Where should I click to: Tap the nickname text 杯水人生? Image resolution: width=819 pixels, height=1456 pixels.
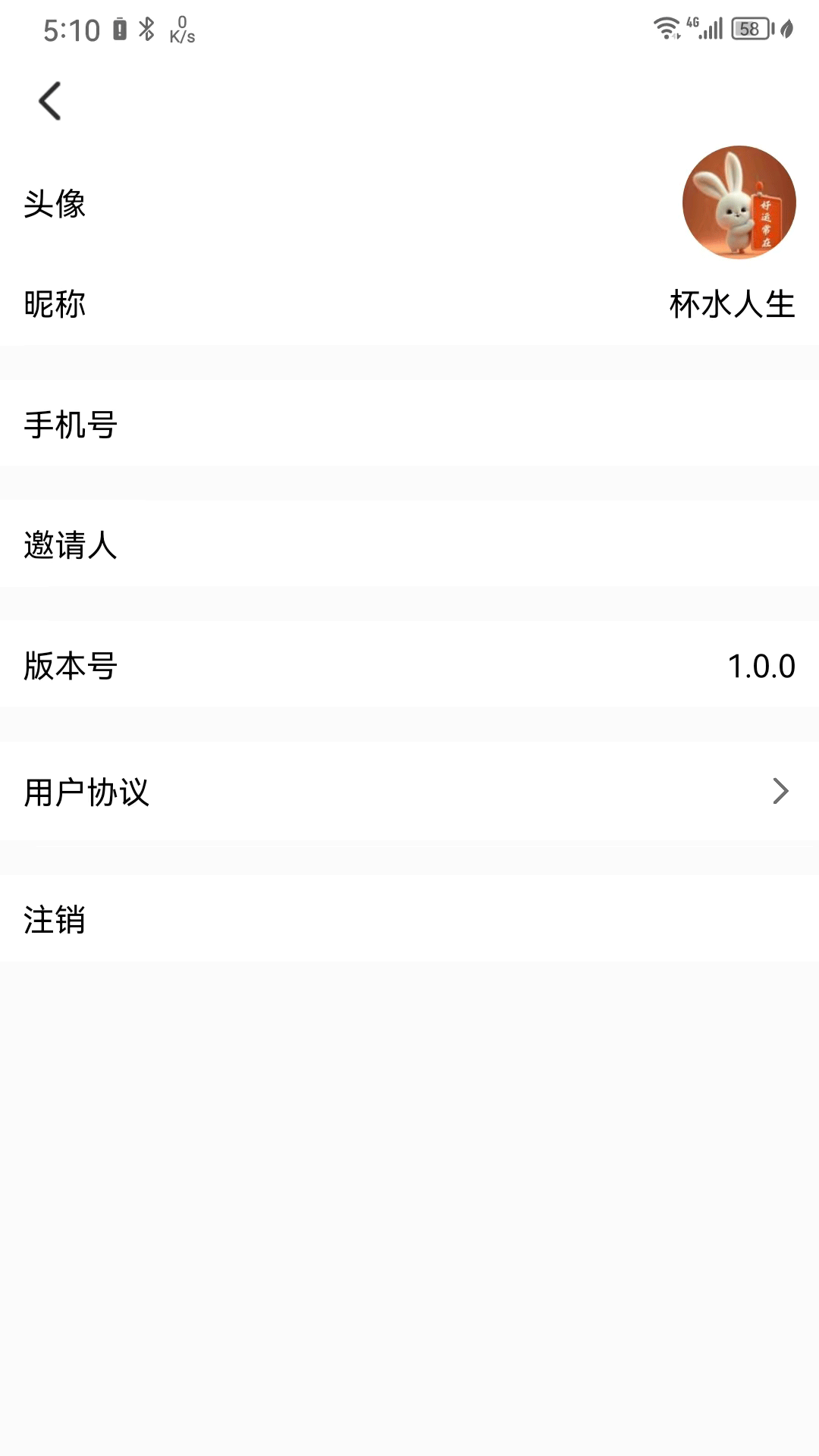pyautogui.click(x=730, y=304)
